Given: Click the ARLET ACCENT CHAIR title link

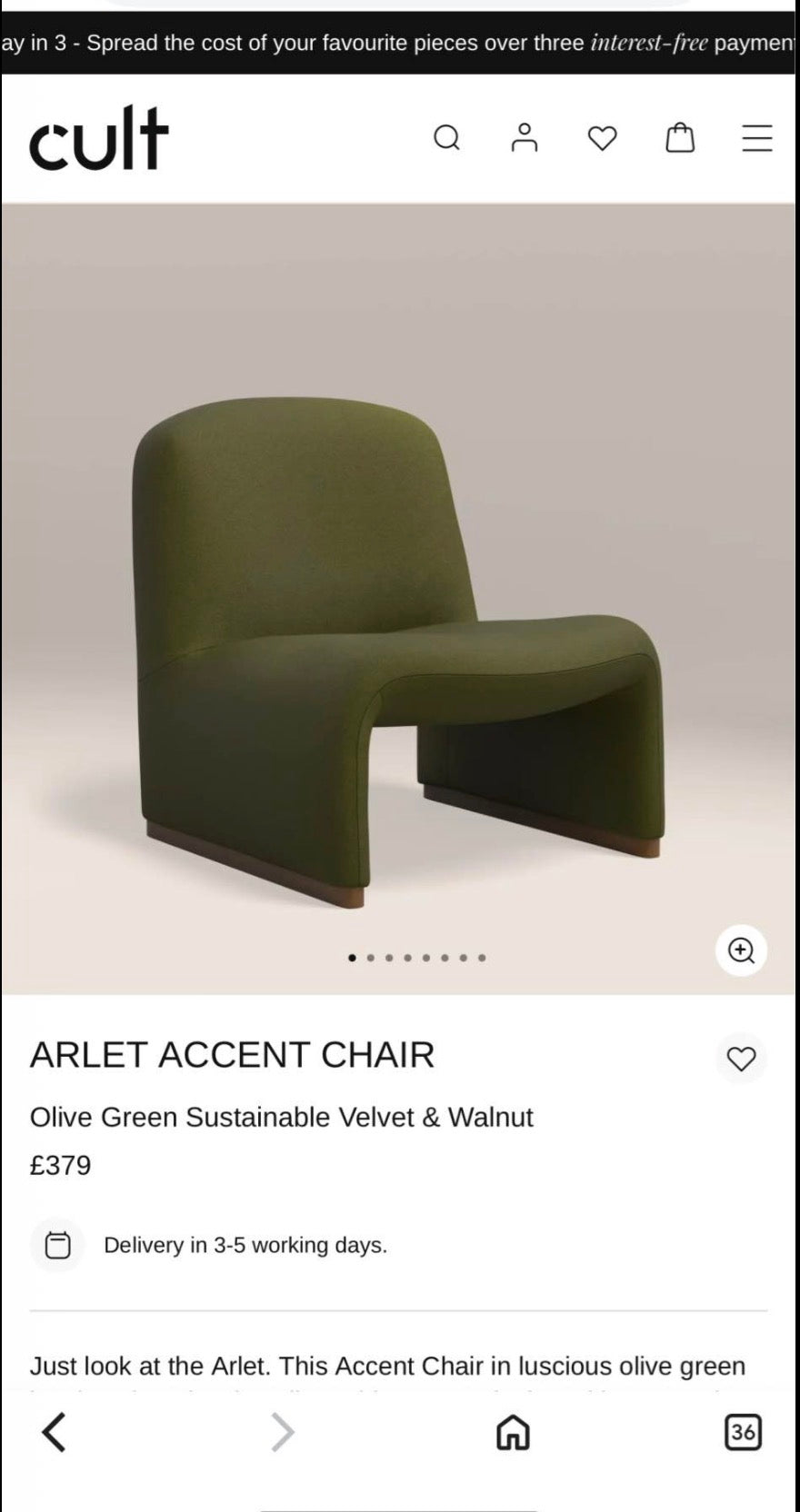Looking at the screenshot, I should [233, 1055].
